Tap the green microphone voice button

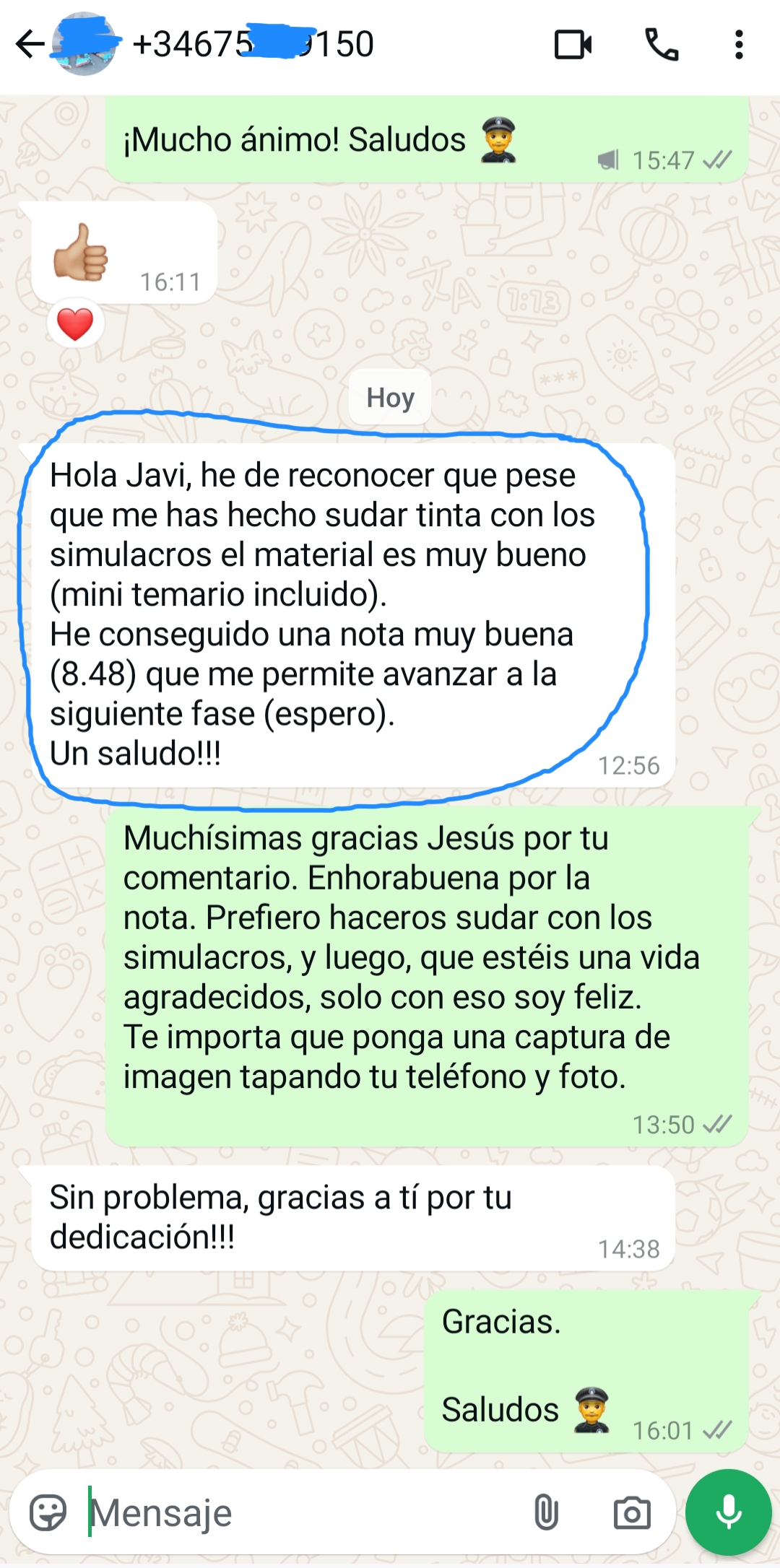tap(729, 1512)
